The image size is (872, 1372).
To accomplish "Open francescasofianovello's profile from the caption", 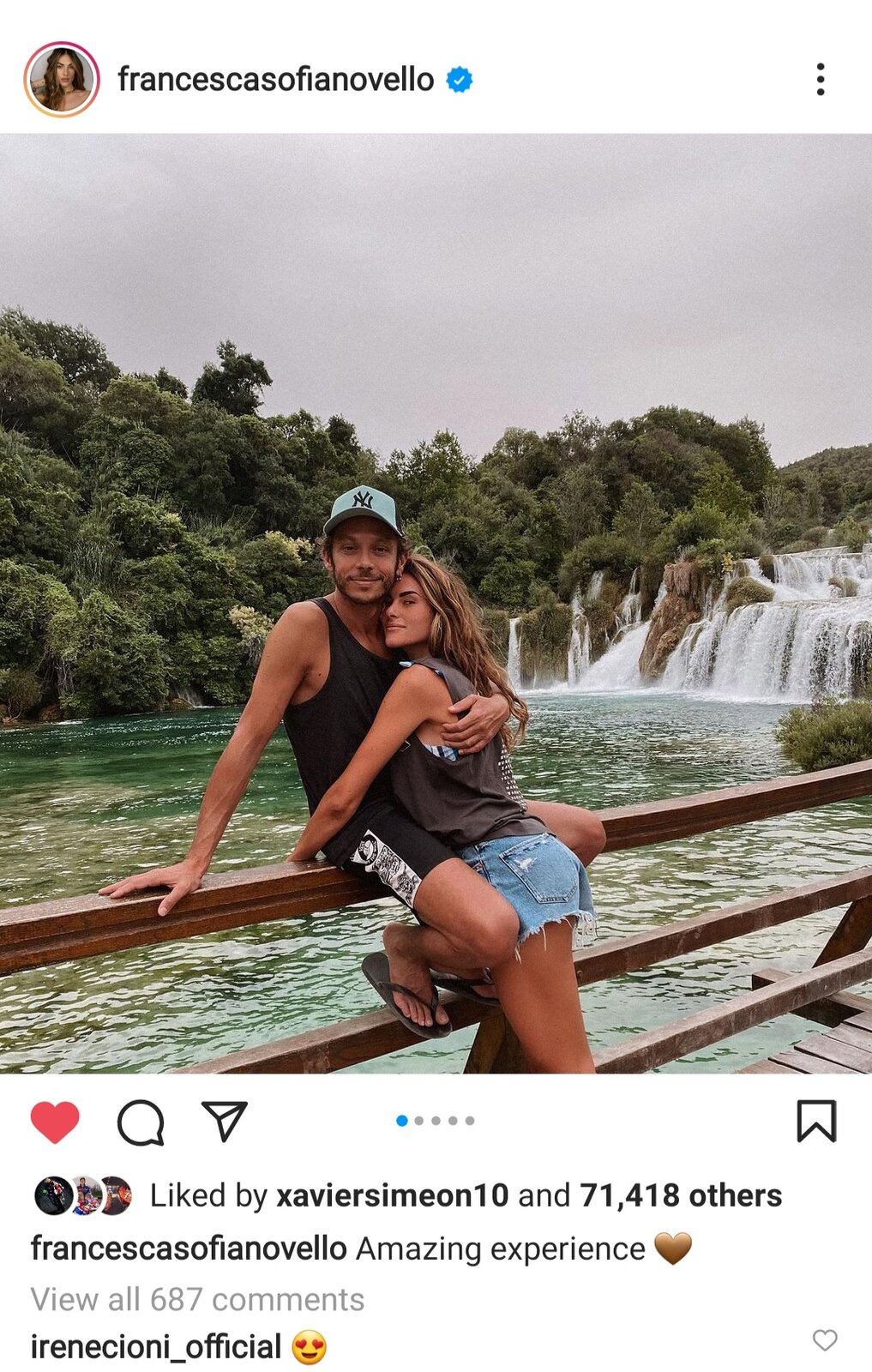I will [x=189, y=1249].
